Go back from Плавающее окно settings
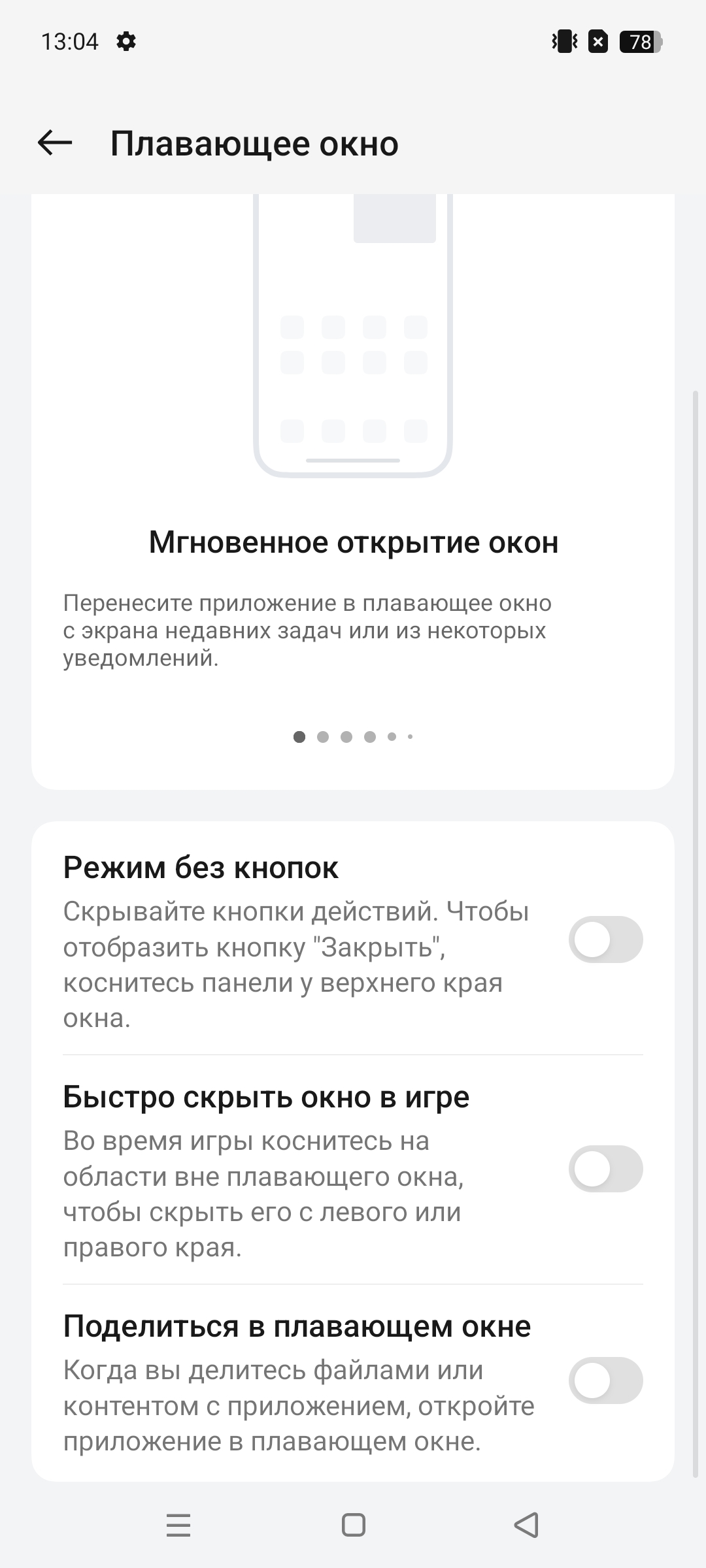This screenshot has height=1568, width=706. pyautogui.click(x=55, y=142)
